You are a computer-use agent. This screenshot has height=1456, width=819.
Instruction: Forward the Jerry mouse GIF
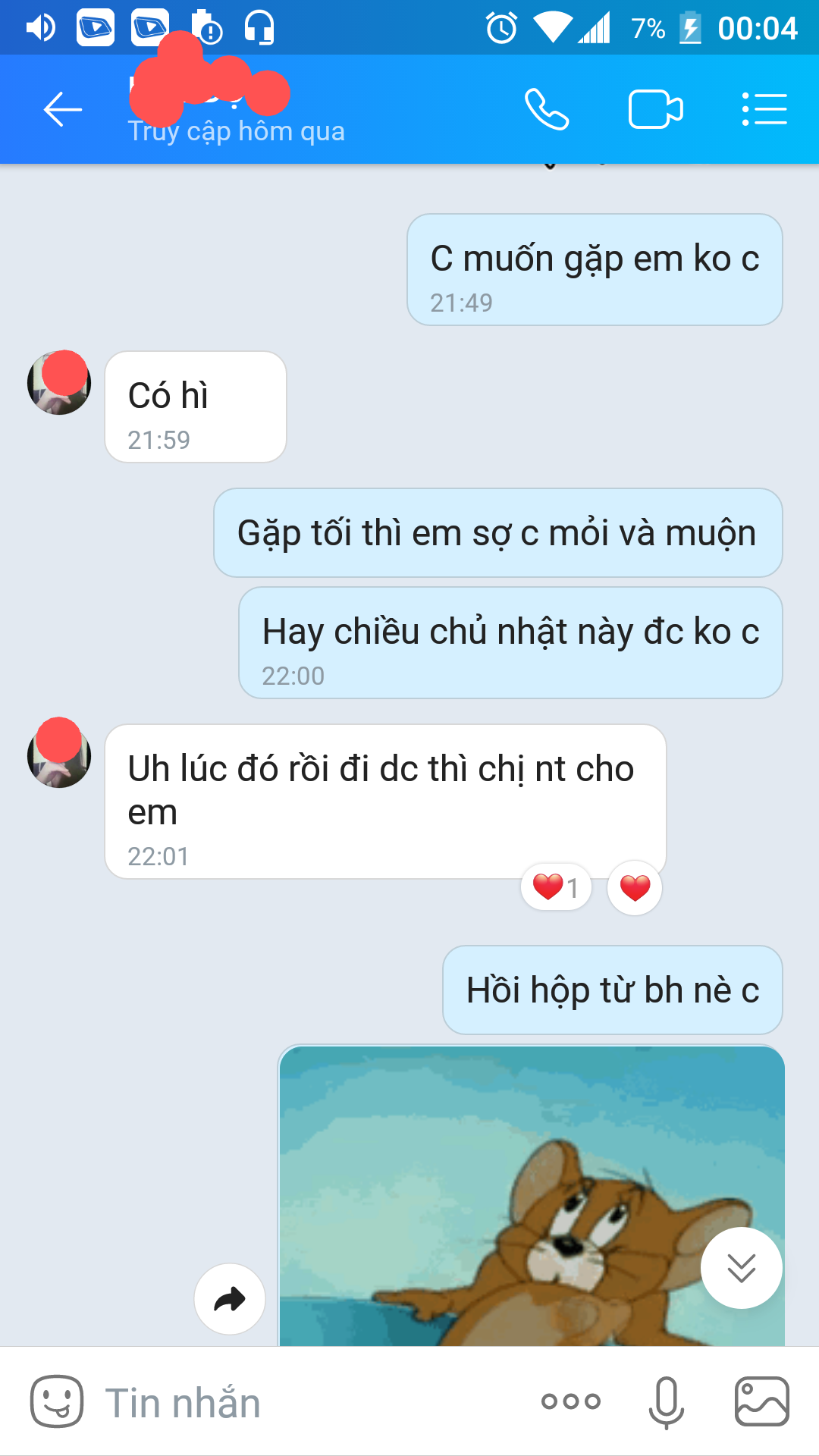click(230, 1299)
